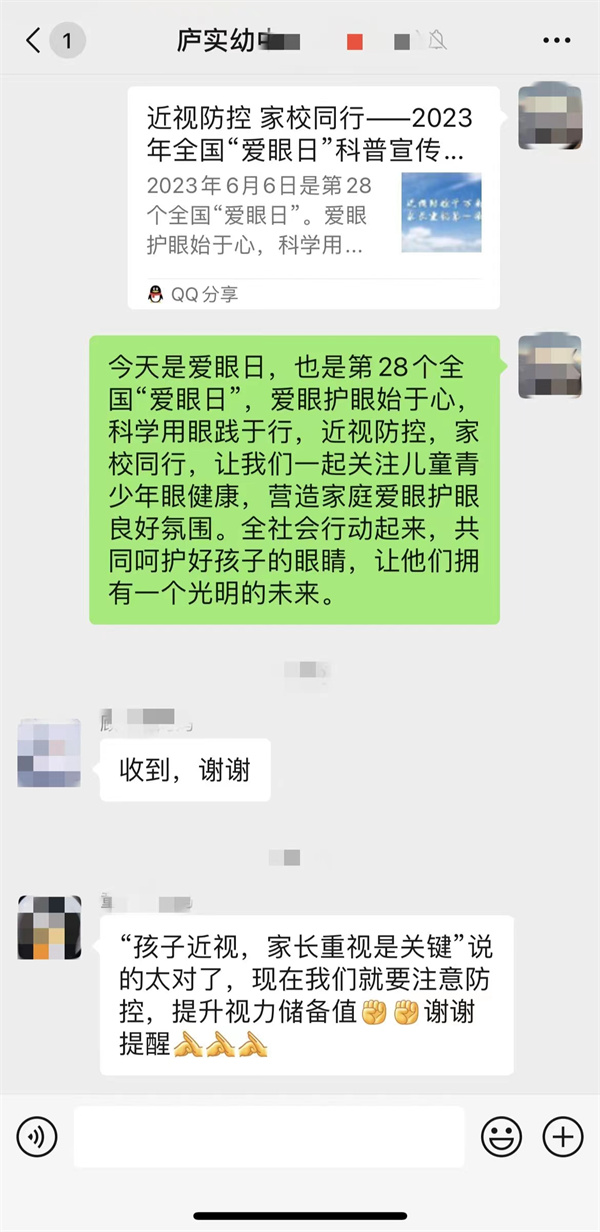Tap the avatar beside the 孩子近视 reply

coord(49,928)
